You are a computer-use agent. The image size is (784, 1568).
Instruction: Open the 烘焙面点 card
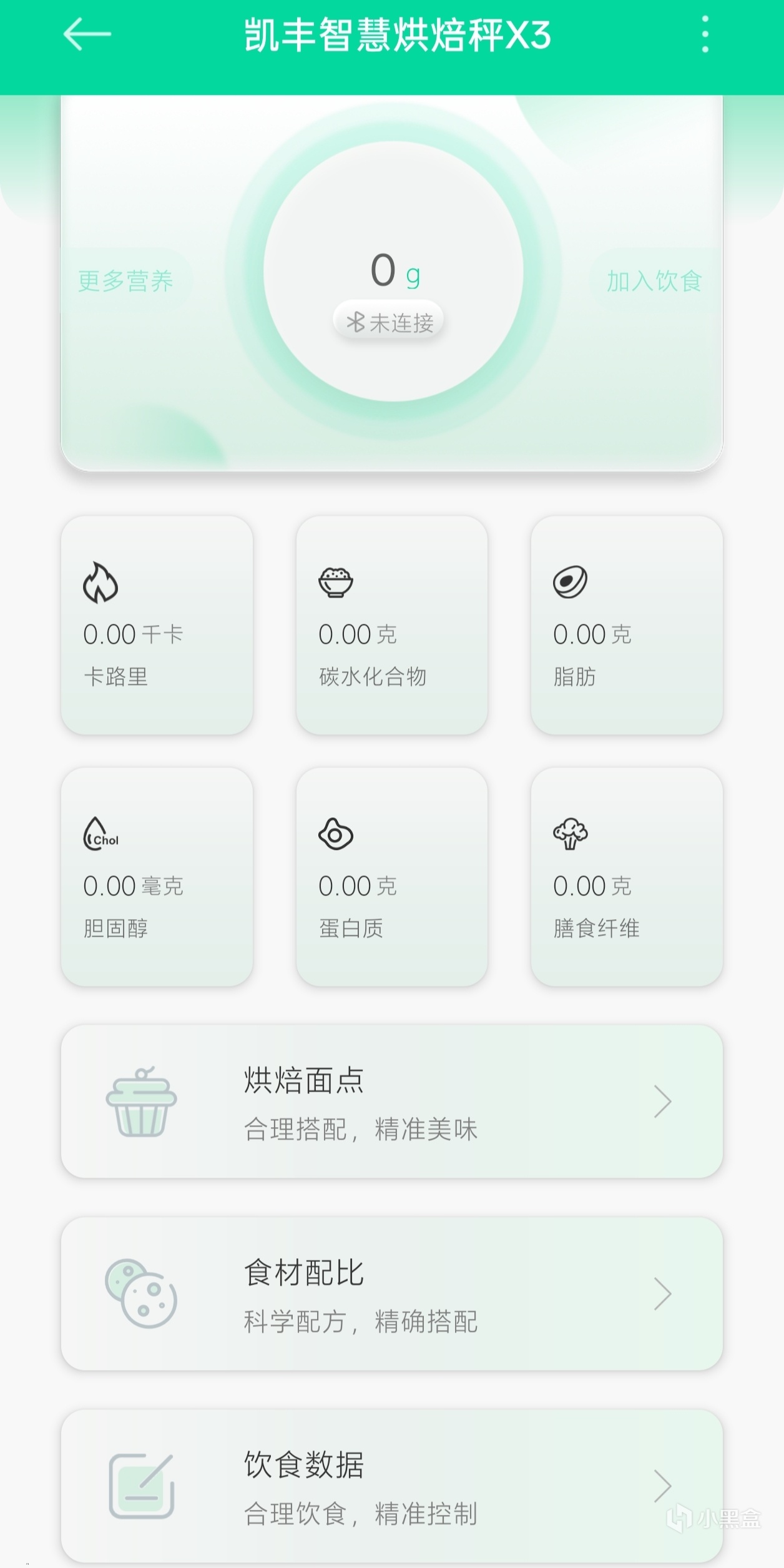click(391, 1102)
